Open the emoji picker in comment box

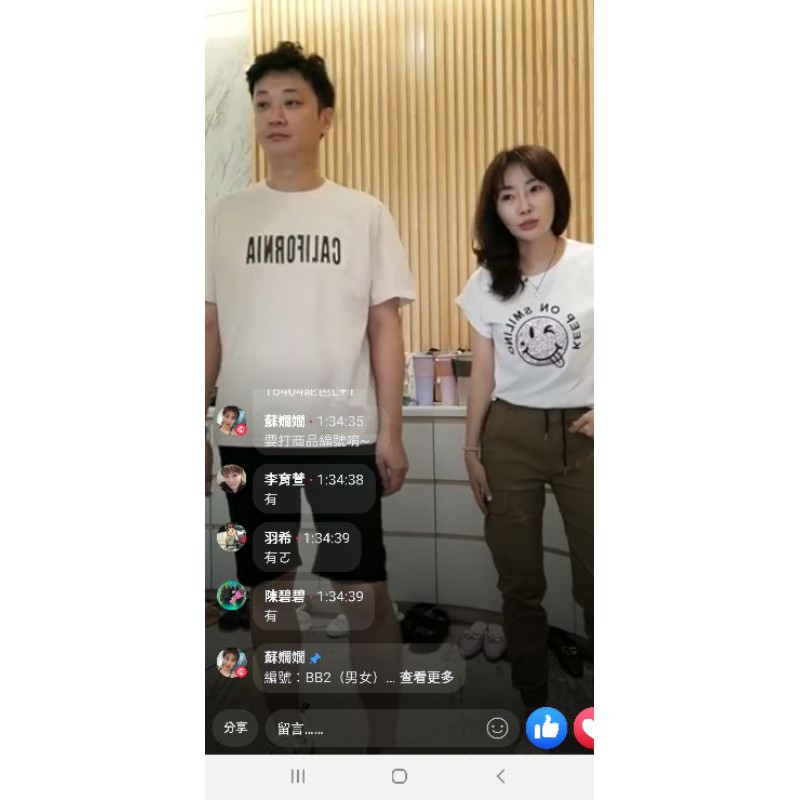point(497,728)
